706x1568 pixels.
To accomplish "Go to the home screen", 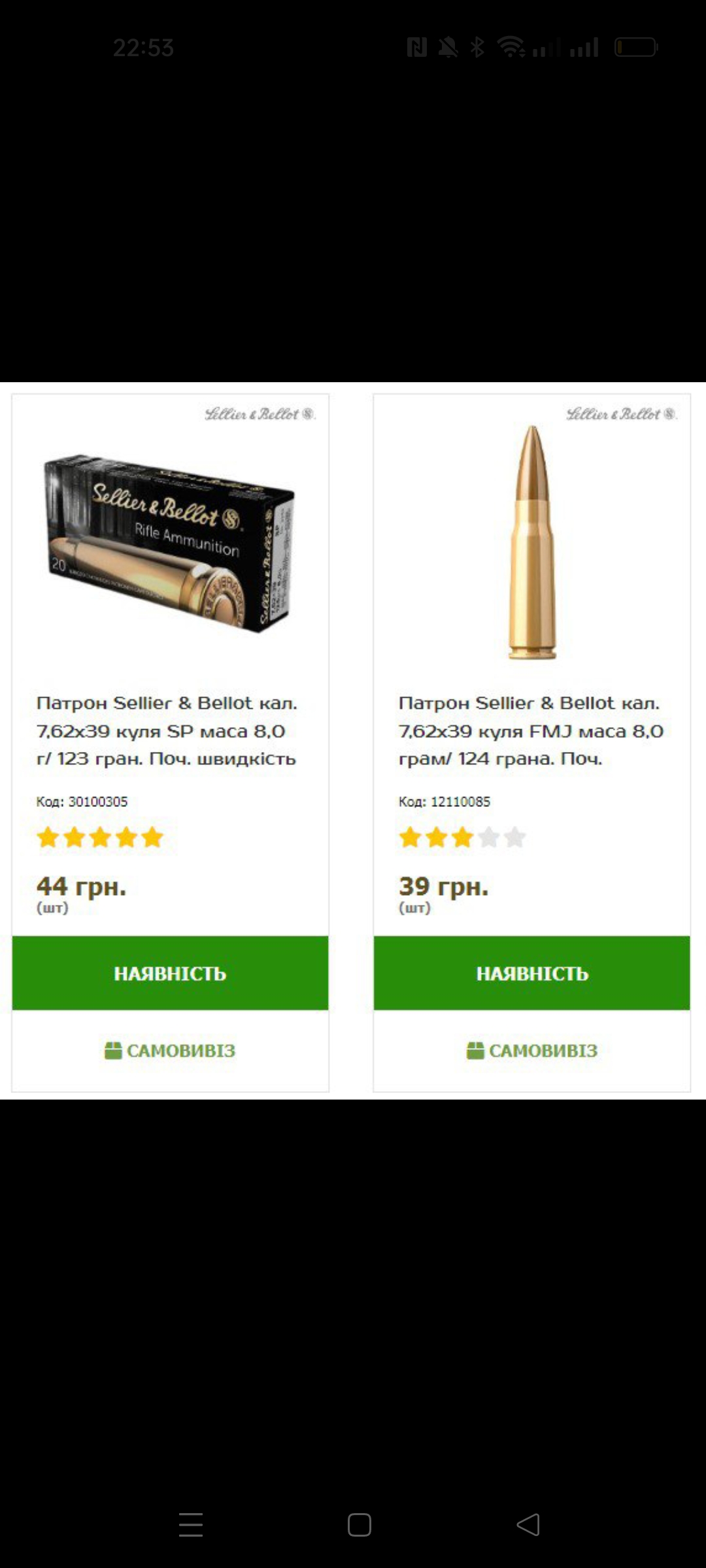I will click(360, 1525).
